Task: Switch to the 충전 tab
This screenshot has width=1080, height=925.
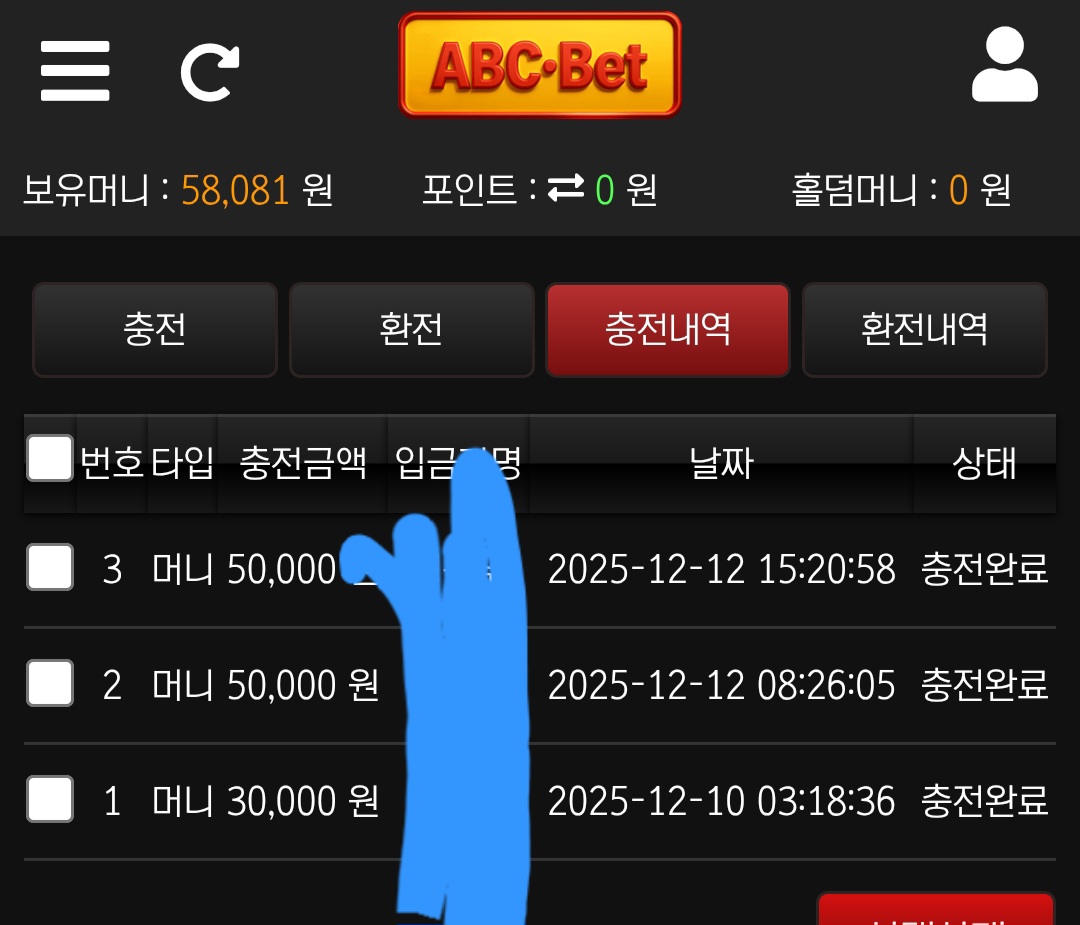Action: pyautogui.click(x=155, y=329)
